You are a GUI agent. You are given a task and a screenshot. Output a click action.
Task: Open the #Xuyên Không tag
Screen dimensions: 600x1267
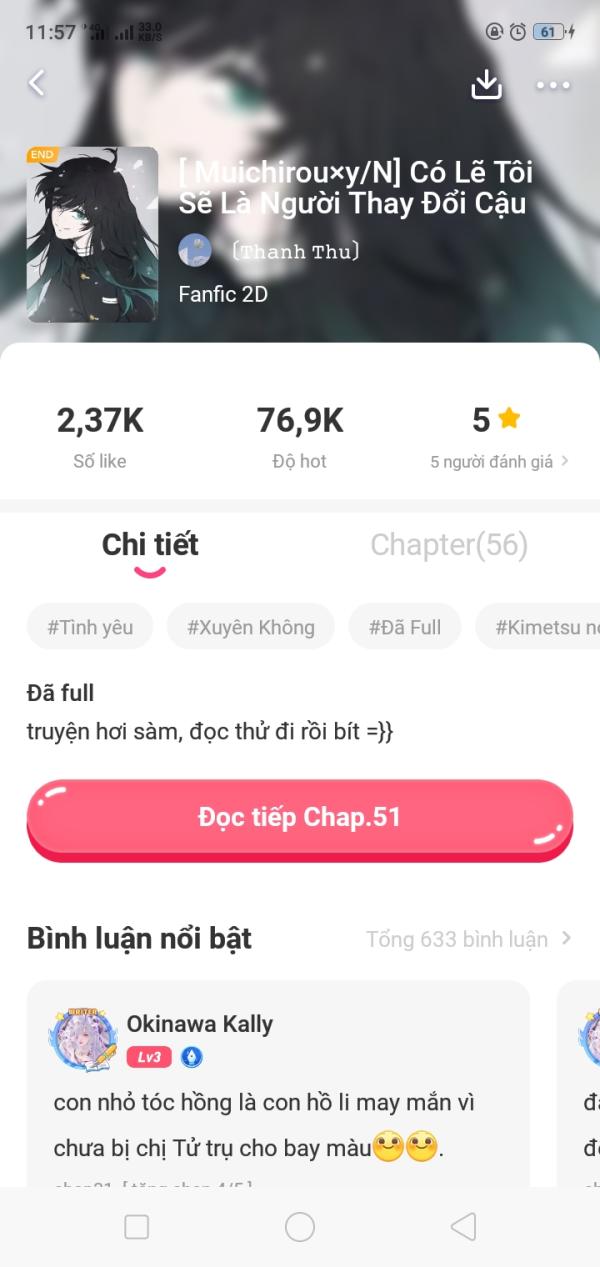click(250, 628)
